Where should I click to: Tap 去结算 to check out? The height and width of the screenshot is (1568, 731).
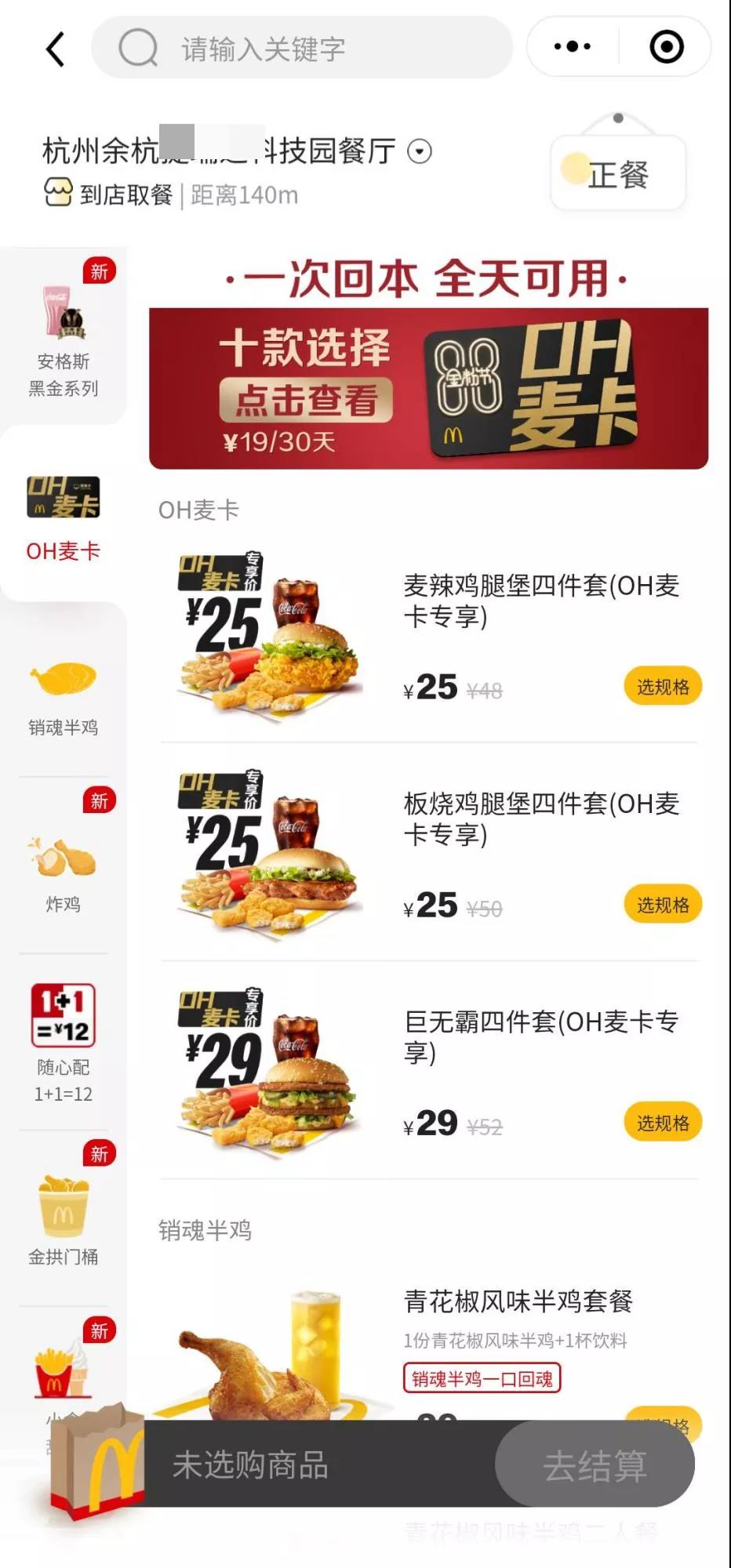595,1465
